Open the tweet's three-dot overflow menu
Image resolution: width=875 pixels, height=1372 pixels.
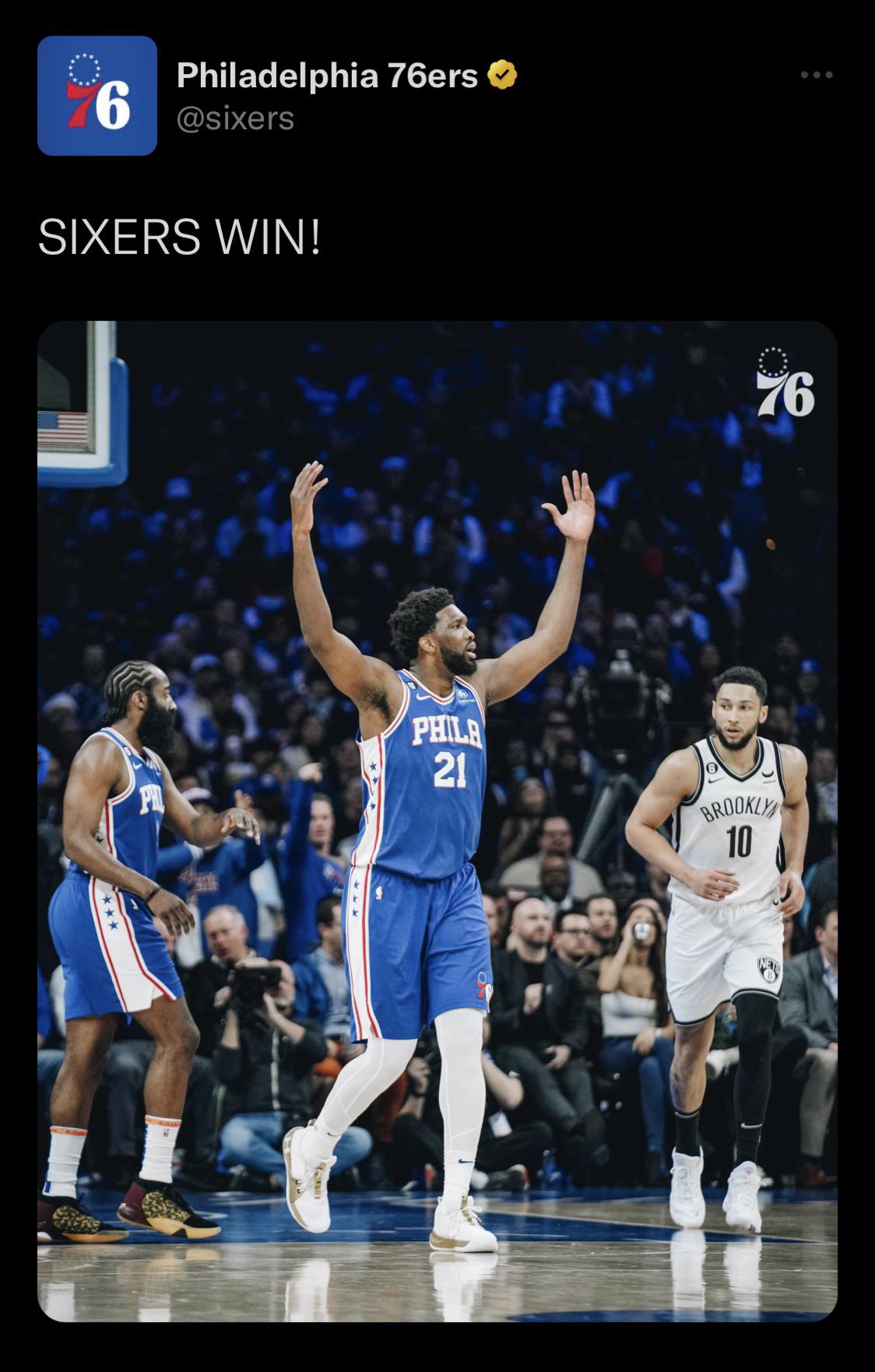click(x=817, y=76)
